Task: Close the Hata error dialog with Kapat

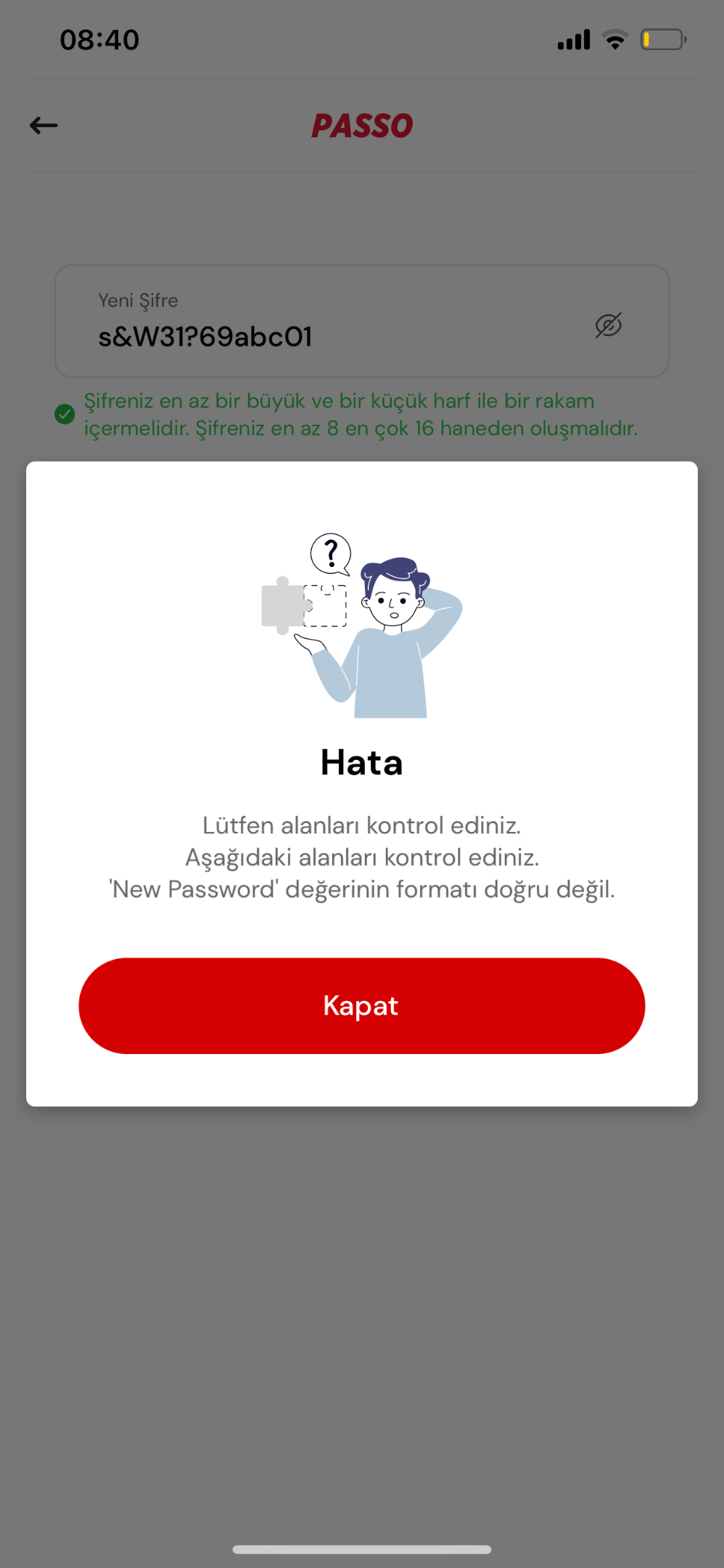Action: 361,1005
